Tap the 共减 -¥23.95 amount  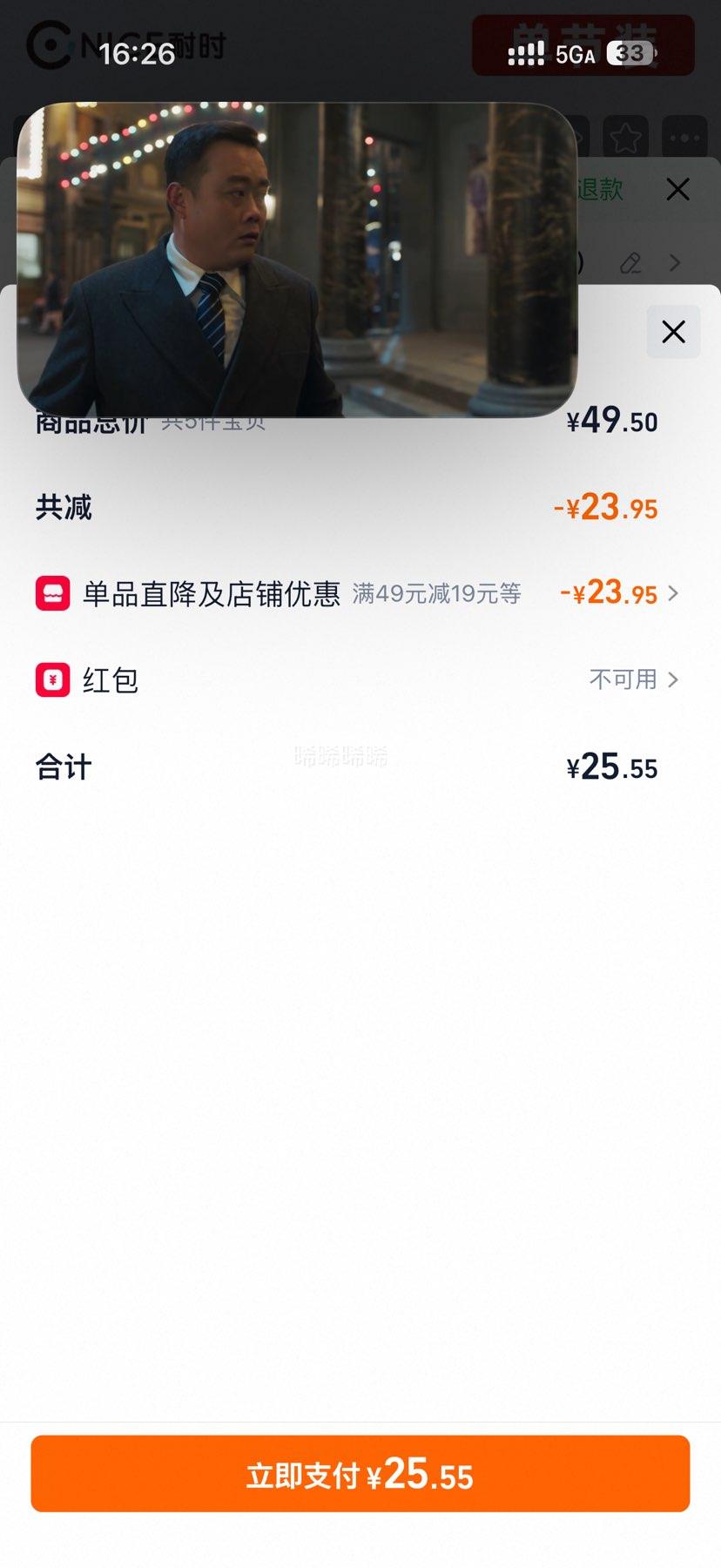[x=610, y=508]
